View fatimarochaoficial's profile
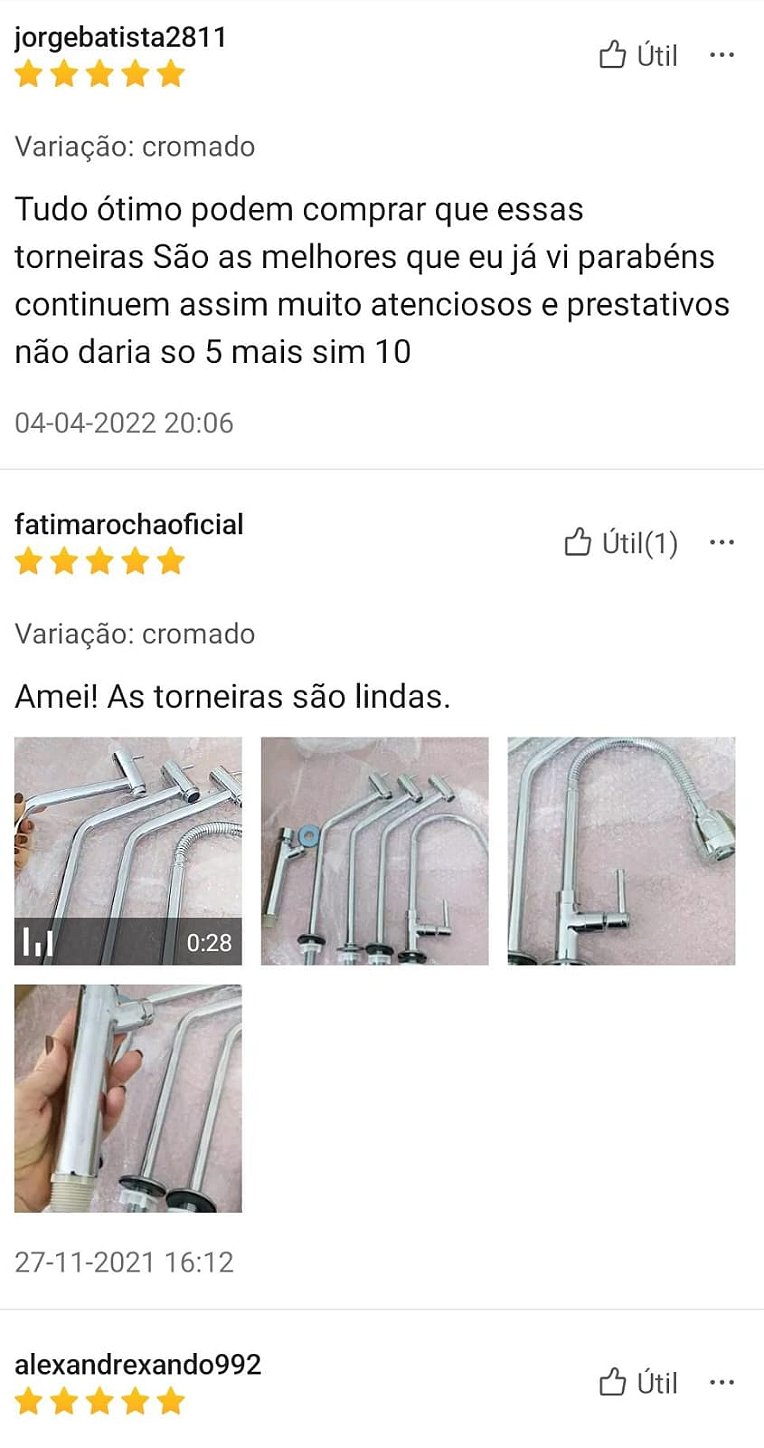 click(129, 525)
